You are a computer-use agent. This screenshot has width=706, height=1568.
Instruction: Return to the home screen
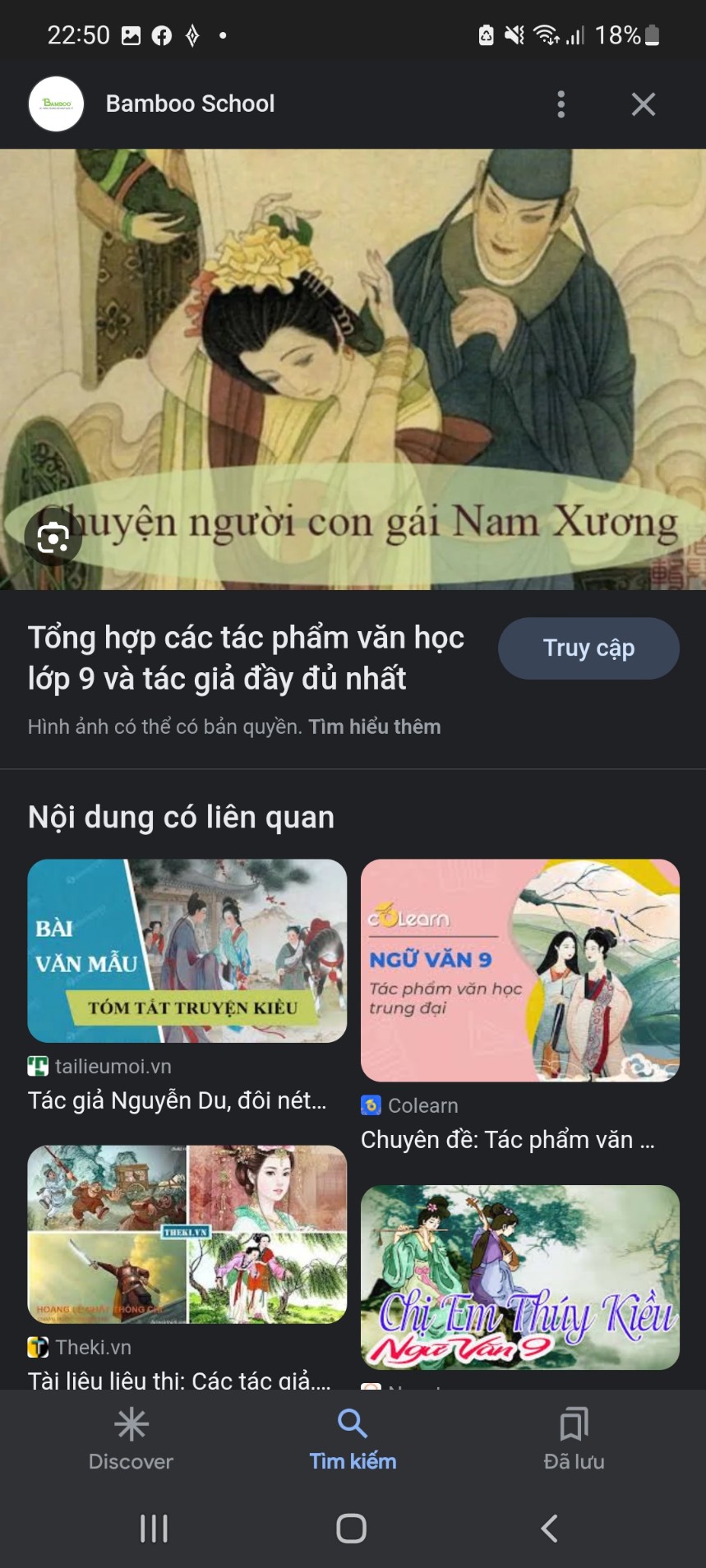pos(352,1529)
